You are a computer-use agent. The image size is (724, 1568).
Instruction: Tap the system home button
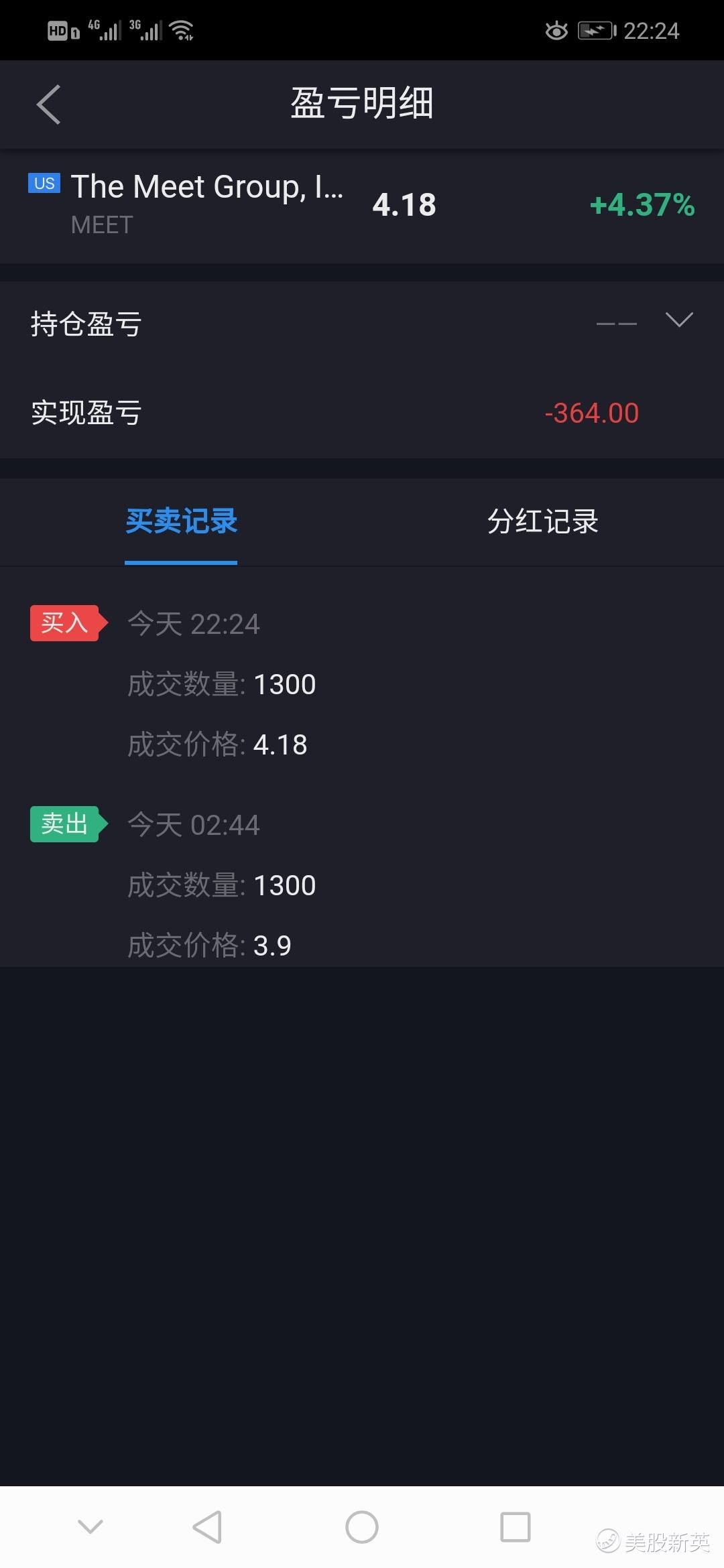[362, 1527]
